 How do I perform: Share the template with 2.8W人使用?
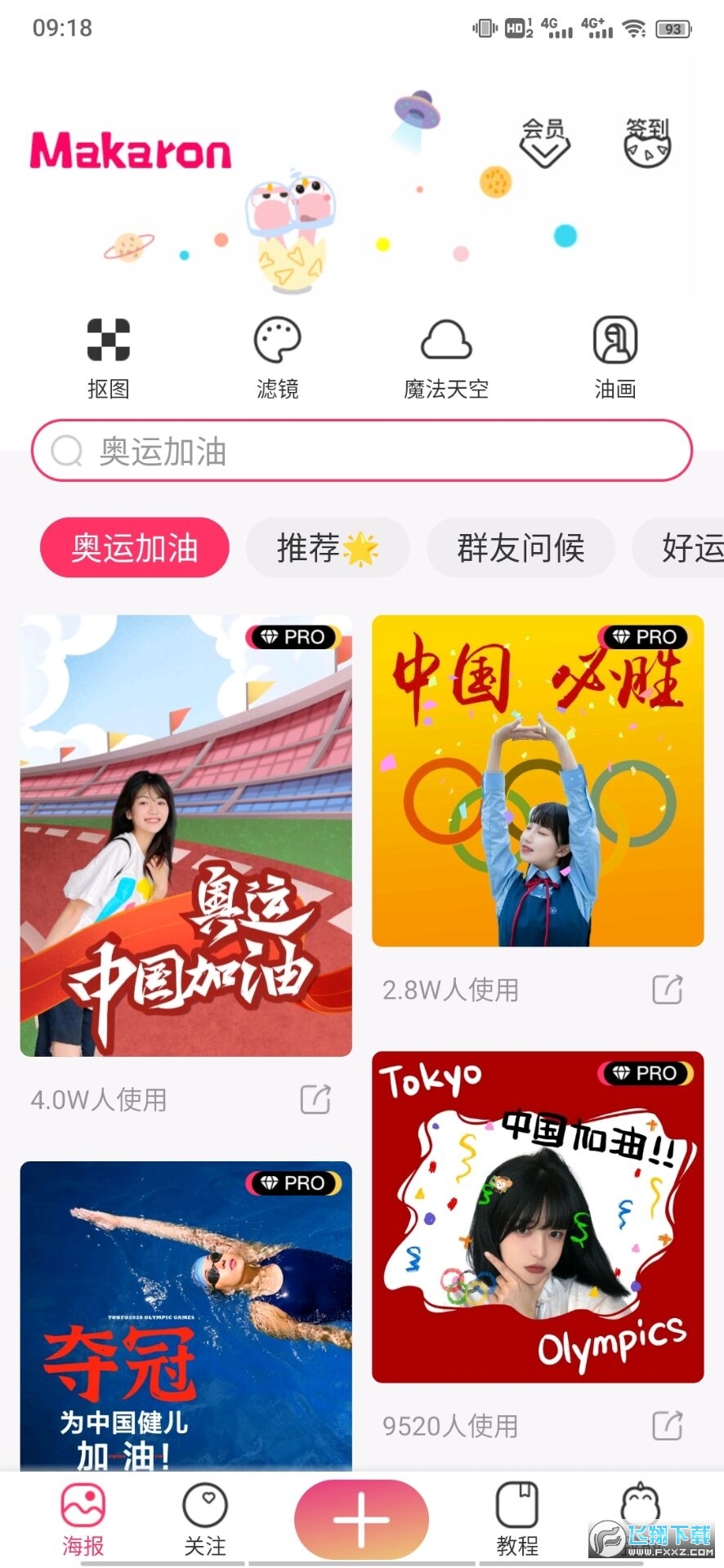[667, 990]
